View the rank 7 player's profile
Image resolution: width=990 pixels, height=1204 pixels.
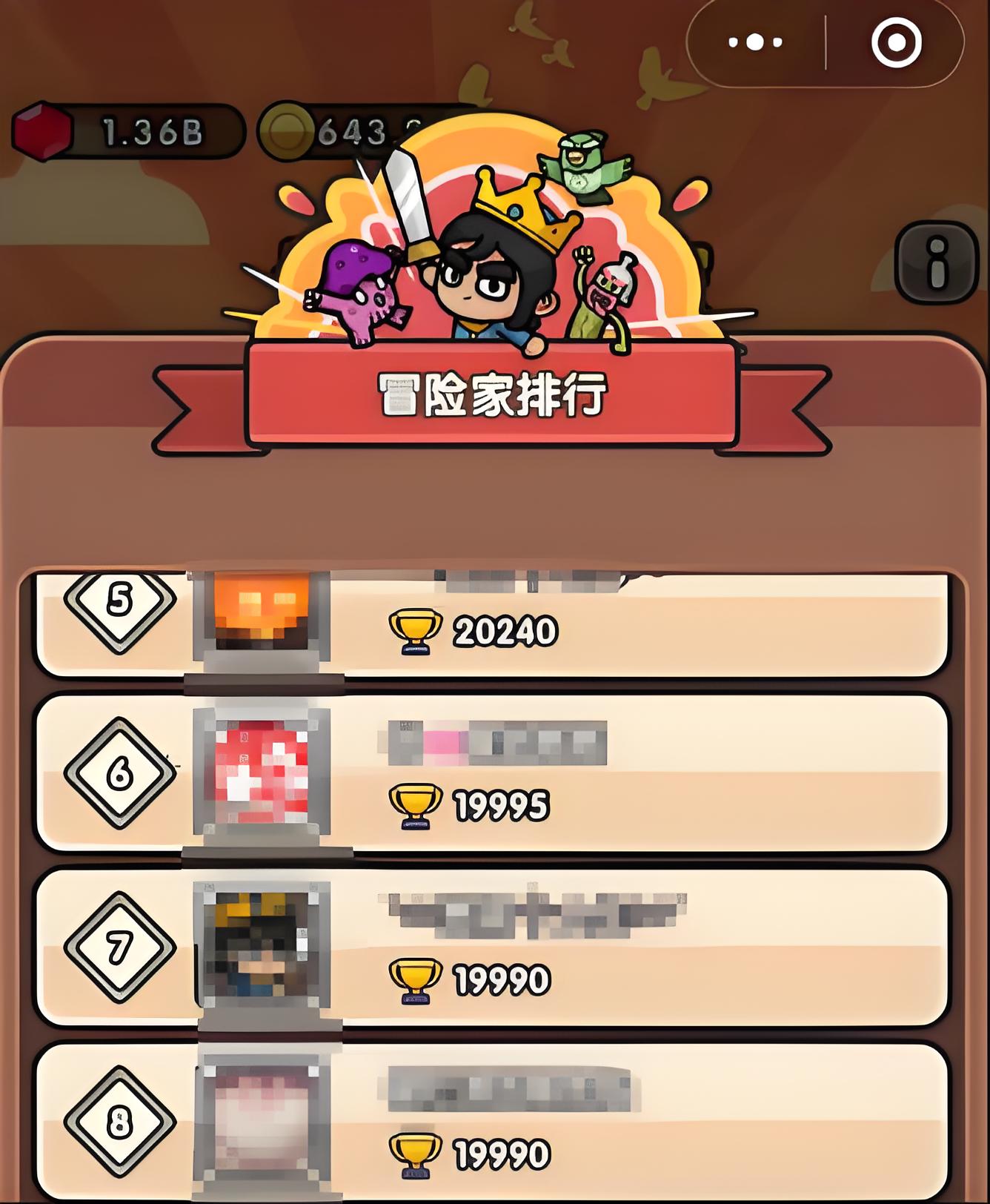click(492, 947)
